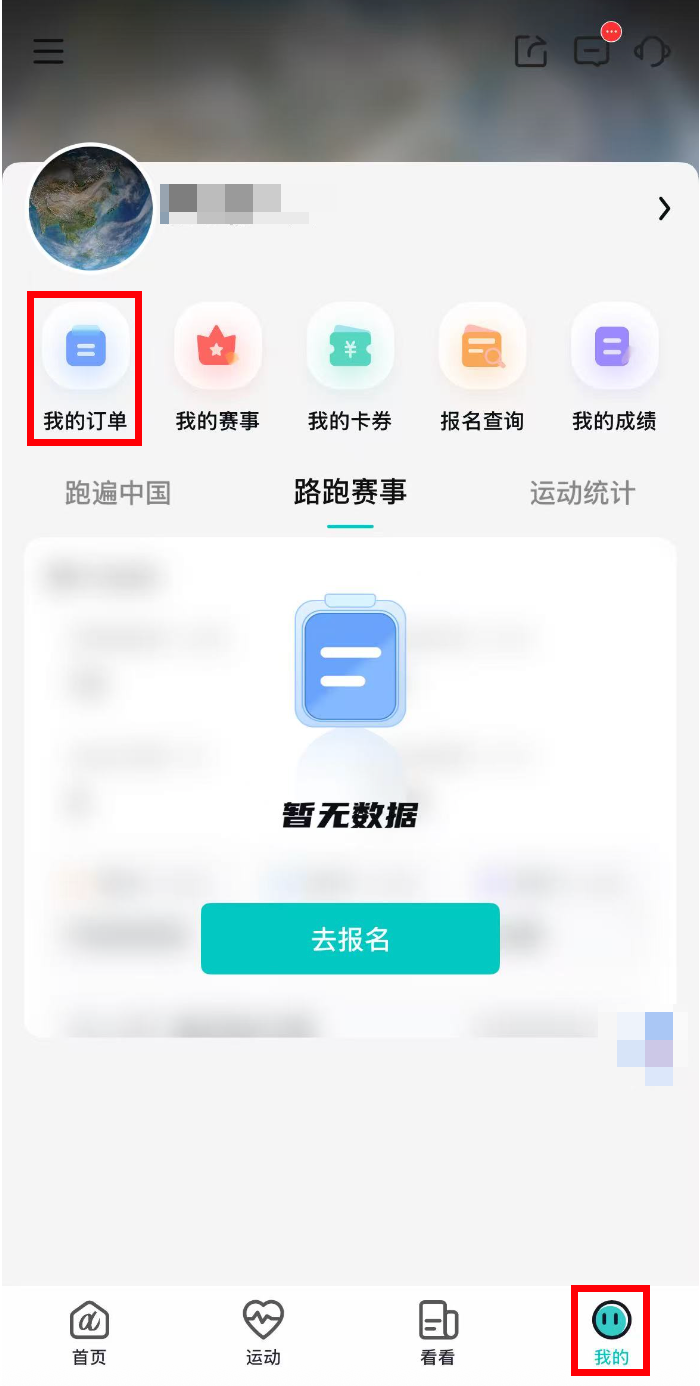Screen dimensions: 700x1386
Task: Contact customer service via headset icon
Action: (652, 51)
